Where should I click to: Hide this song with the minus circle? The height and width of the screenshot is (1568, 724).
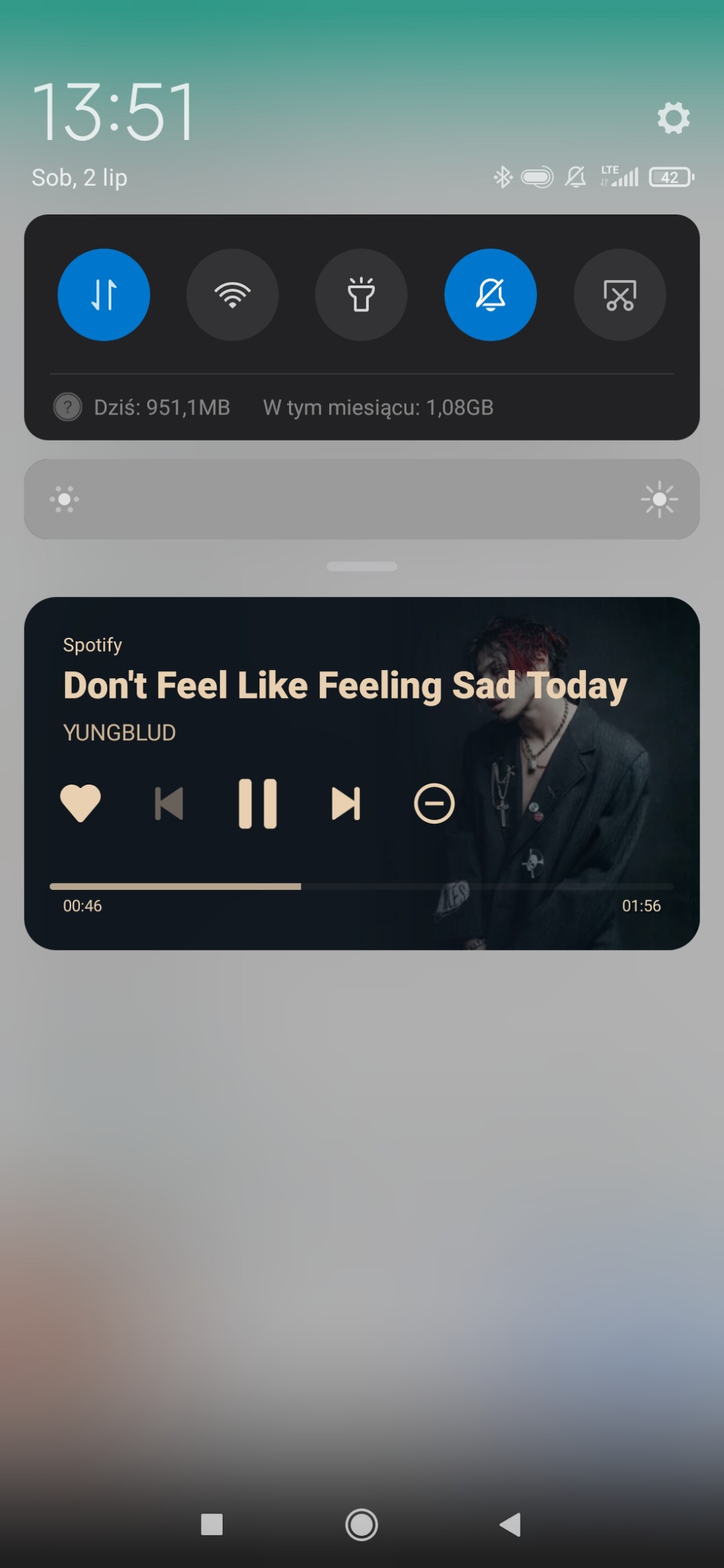tap(434, 803)
